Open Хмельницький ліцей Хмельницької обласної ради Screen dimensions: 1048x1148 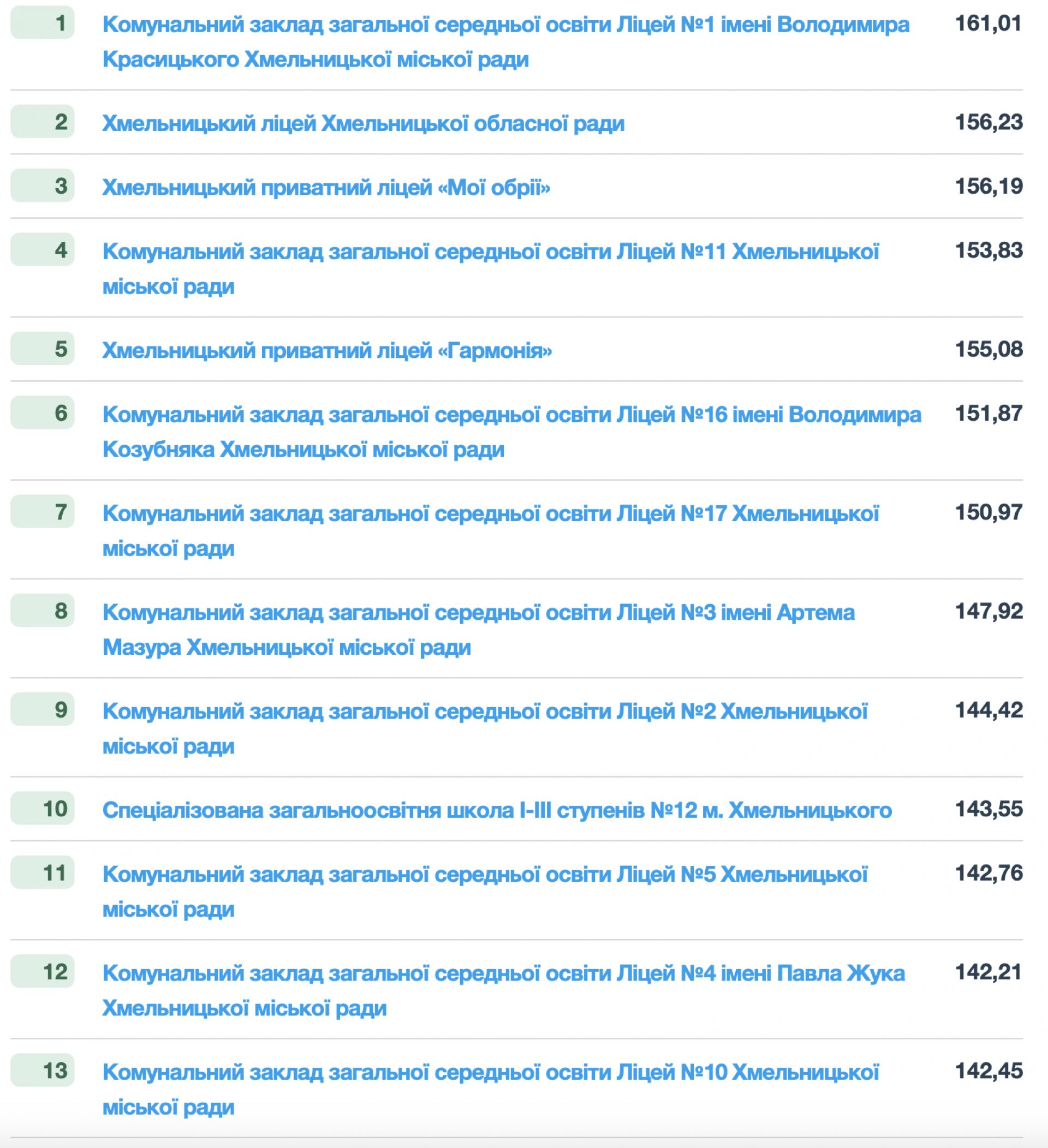tap(363, 123)
